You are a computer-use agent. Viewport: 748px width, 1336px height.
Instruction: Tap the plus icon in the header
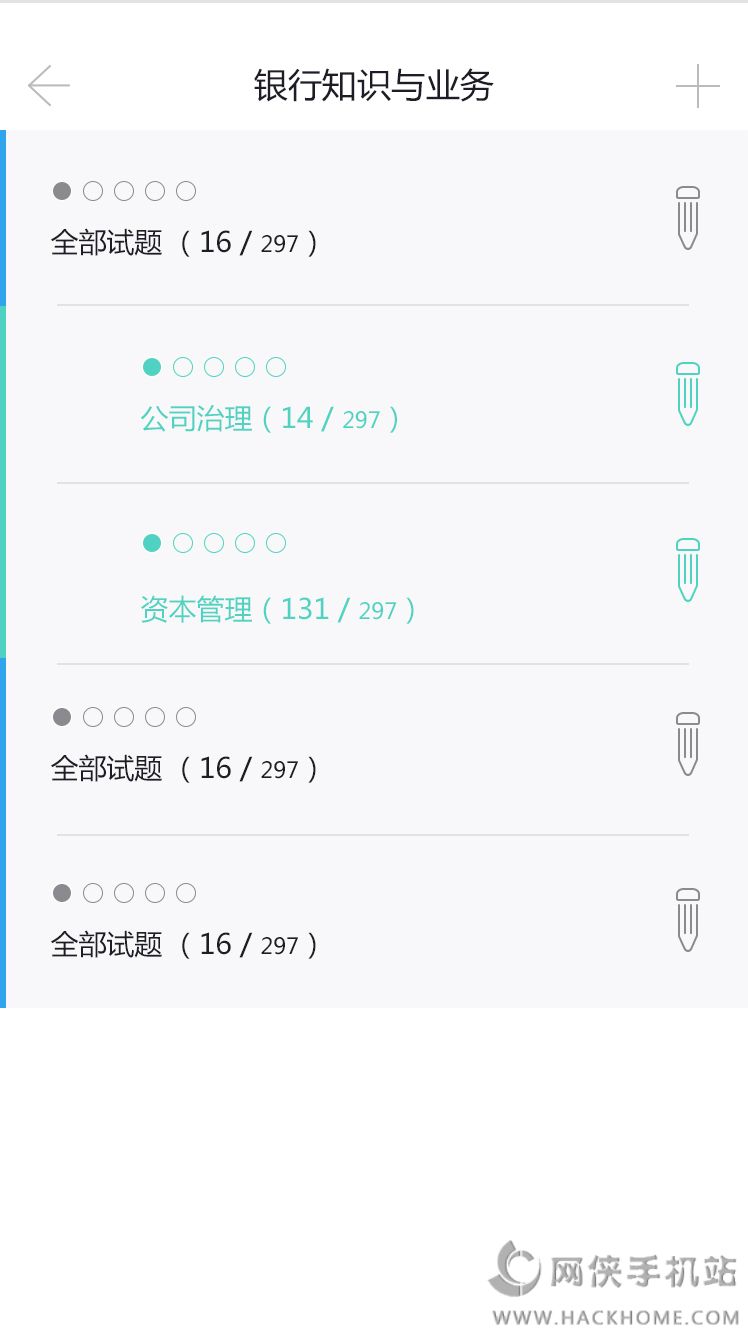[x=697, y=86]
